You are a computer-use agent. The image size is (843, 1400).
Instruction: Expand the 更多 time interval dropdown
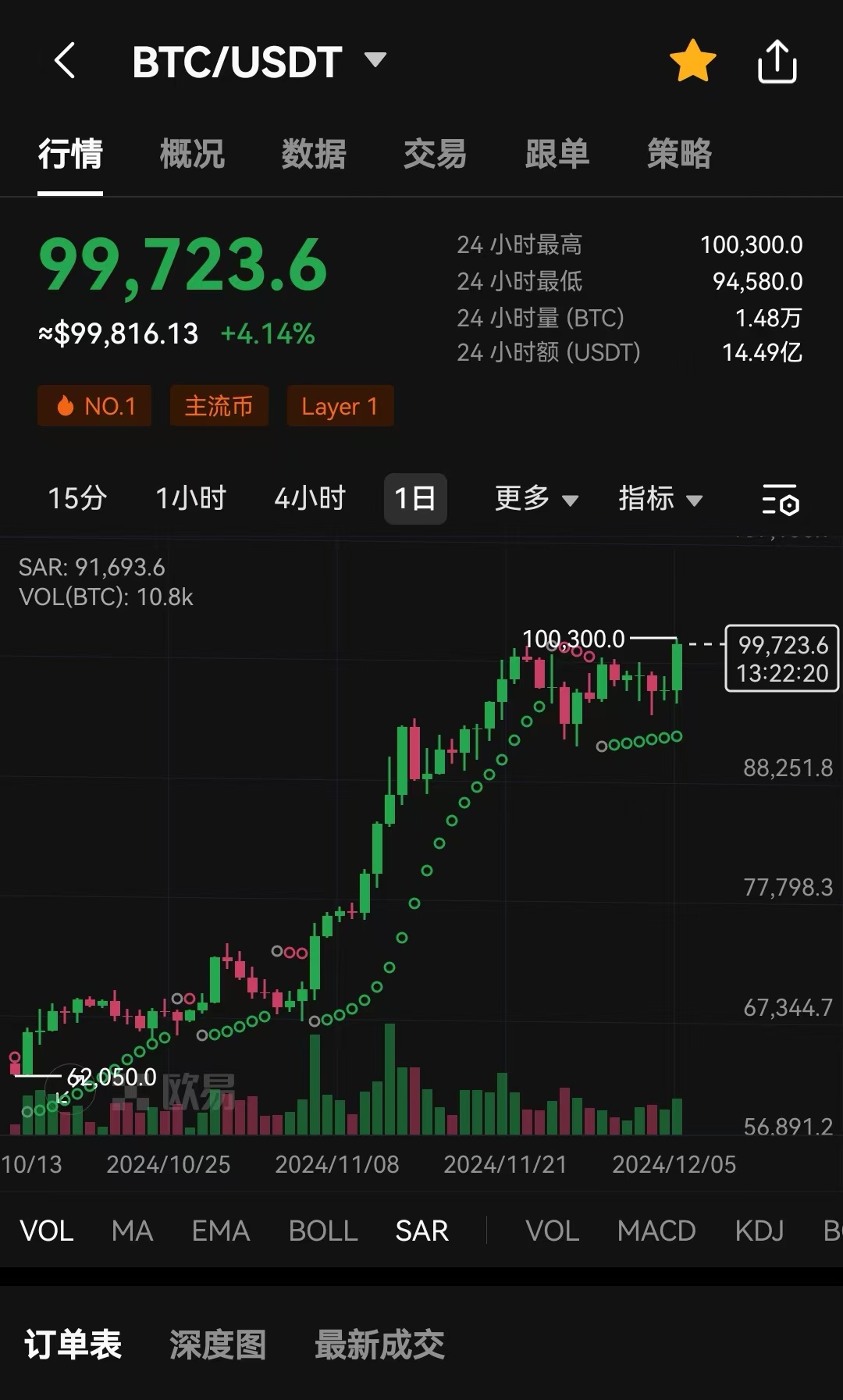pos(537,498)
